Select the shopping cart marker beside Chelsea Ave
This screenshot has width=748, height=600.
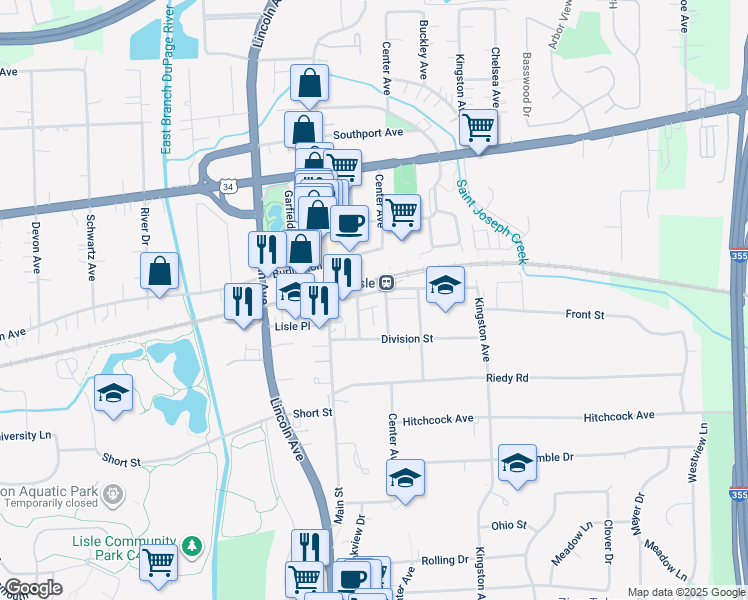tap(478, 128)
